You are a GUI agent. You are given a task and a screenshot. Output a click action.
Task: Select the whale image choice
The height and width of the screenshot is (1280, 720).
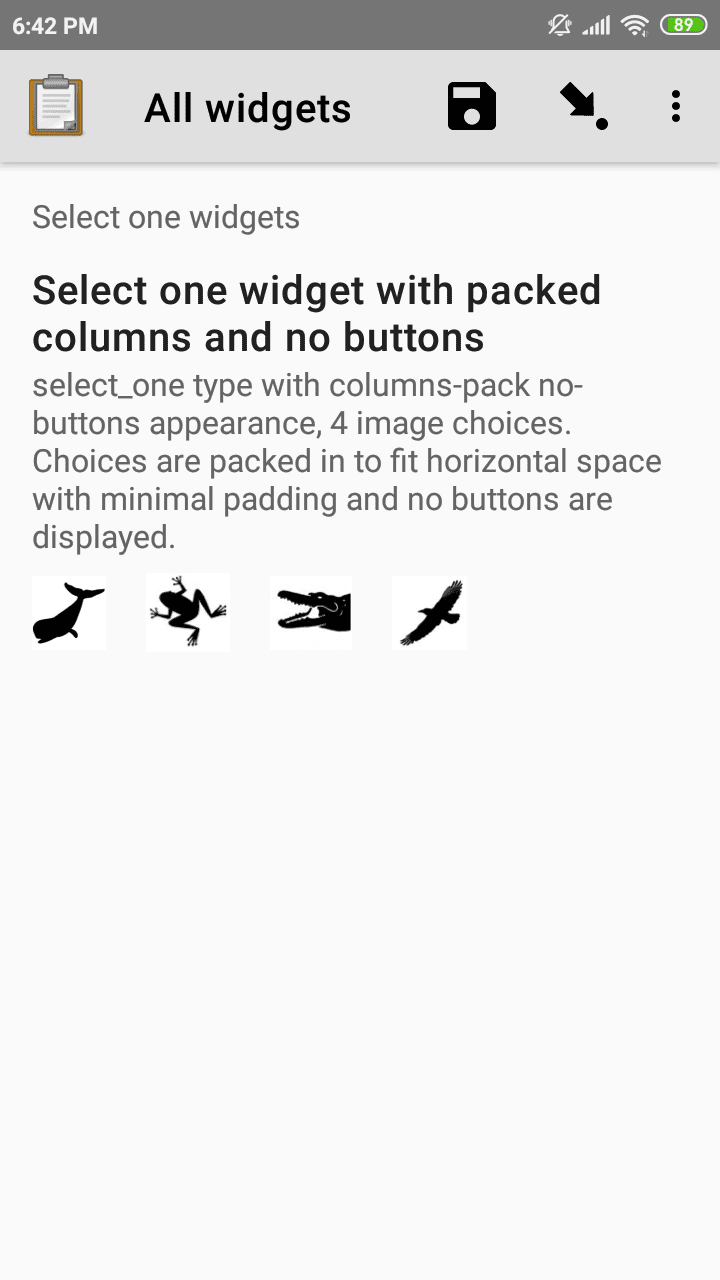pos(69,612)
